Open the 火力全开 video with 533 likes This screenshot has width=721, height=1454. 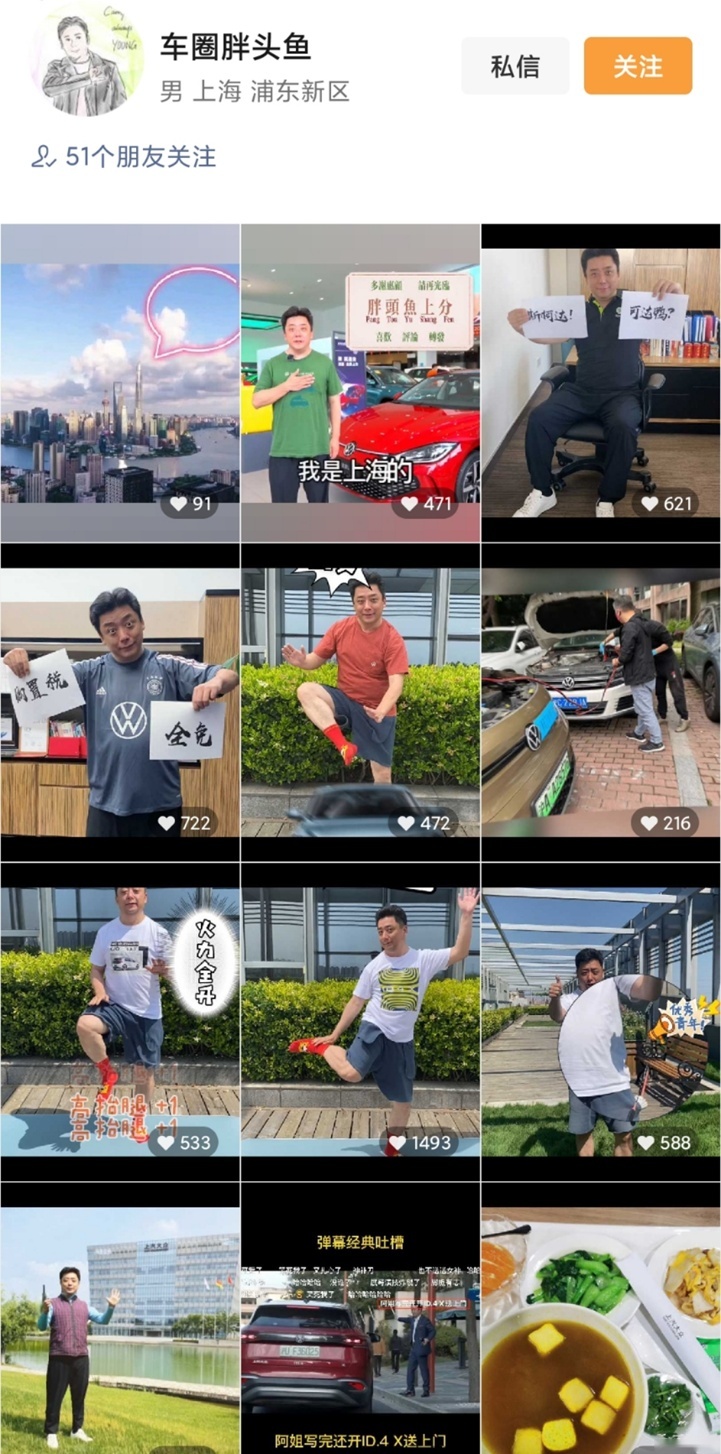[x=120, y=1022]
